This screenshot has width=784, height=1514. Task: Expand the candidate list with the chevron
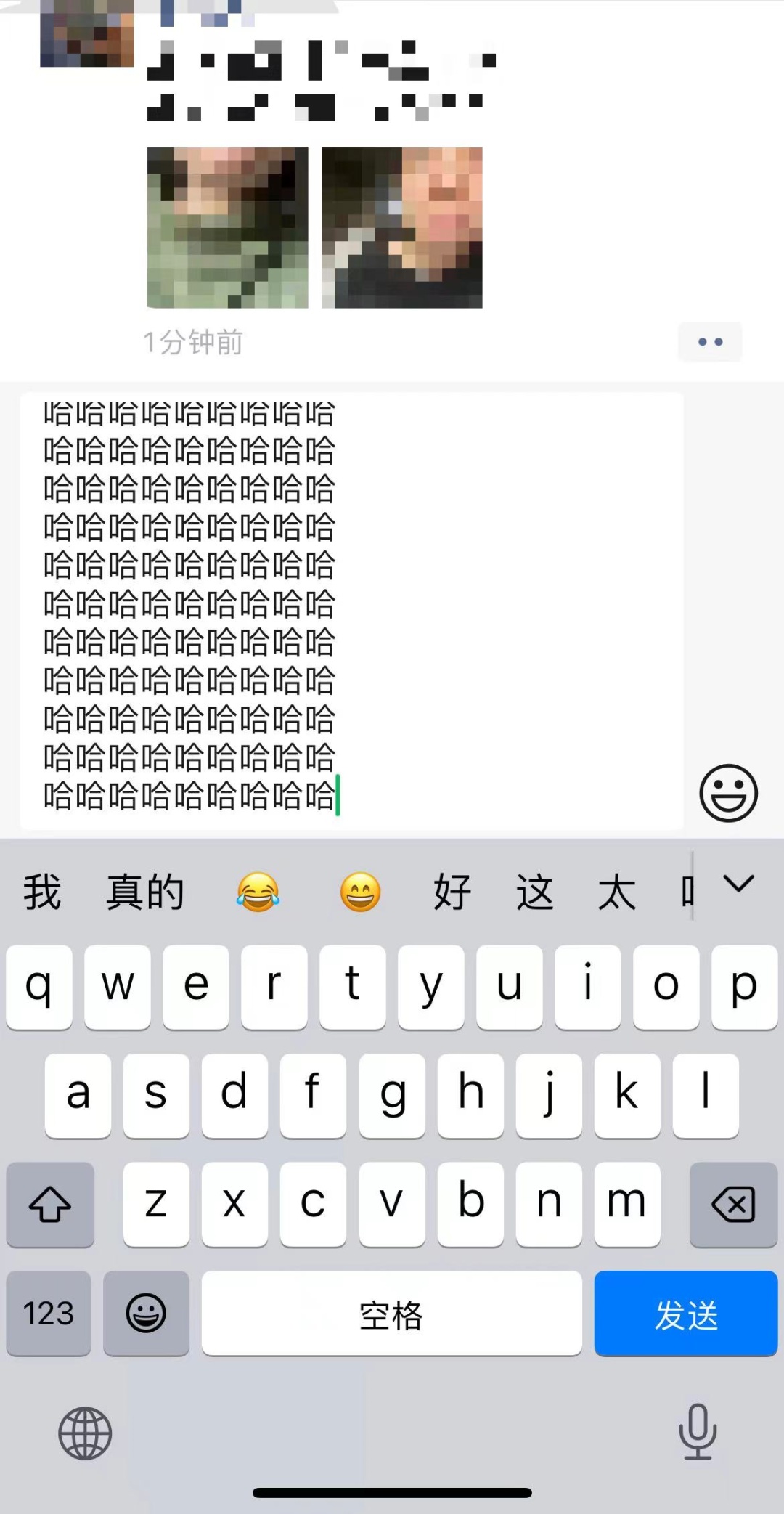[739, 884]
